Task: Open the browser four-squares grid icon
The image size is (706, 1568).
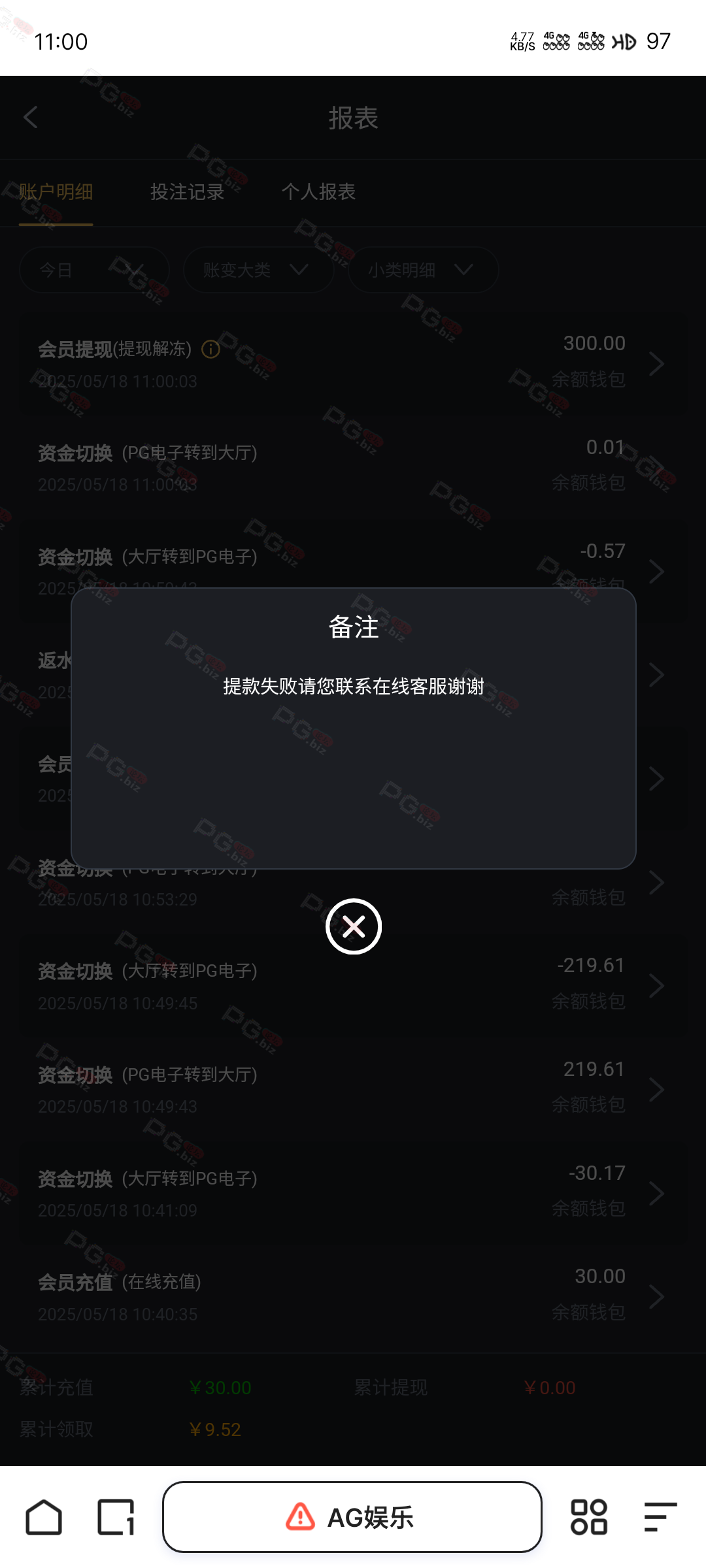Action: click(x=589, y=1516)
